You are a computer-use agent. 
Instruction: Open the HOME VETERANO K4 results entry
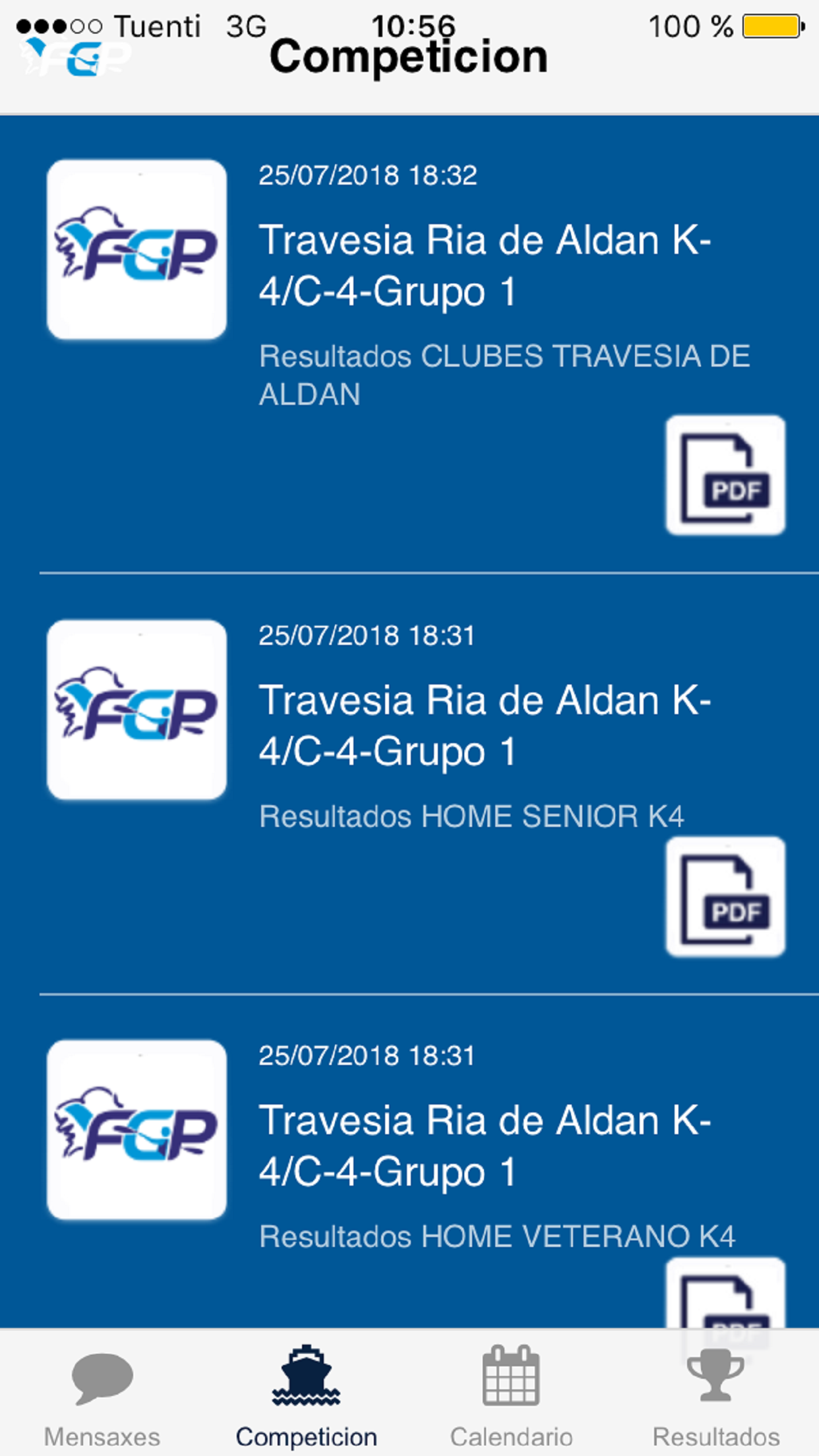pyautogui.click(x=485, y=1146)
